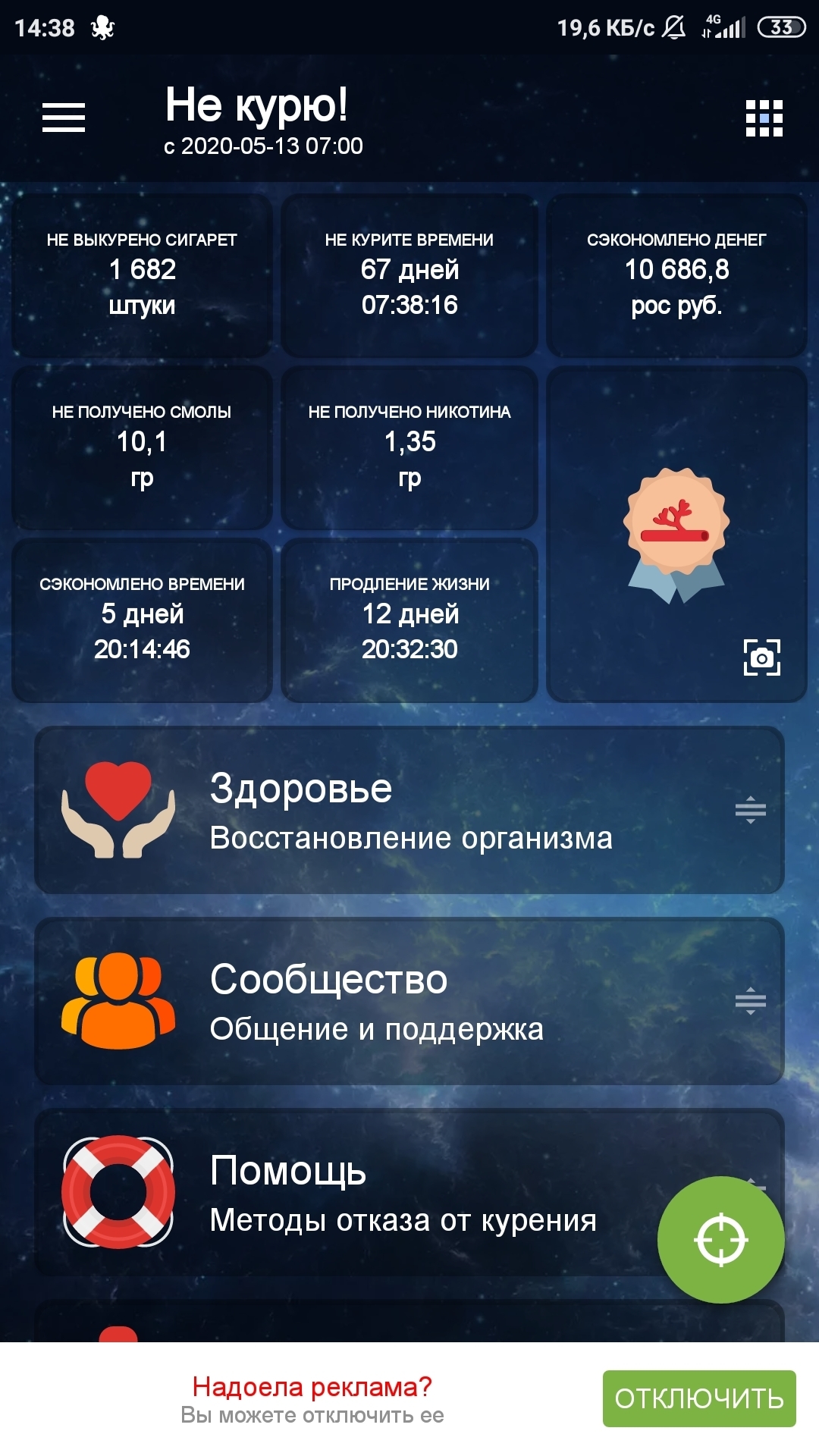This screenshot has height=1456, width=819.
Task: Tap reorder handle on Сообщество card
Action: pyautogui.click(x=750, y=1001)
